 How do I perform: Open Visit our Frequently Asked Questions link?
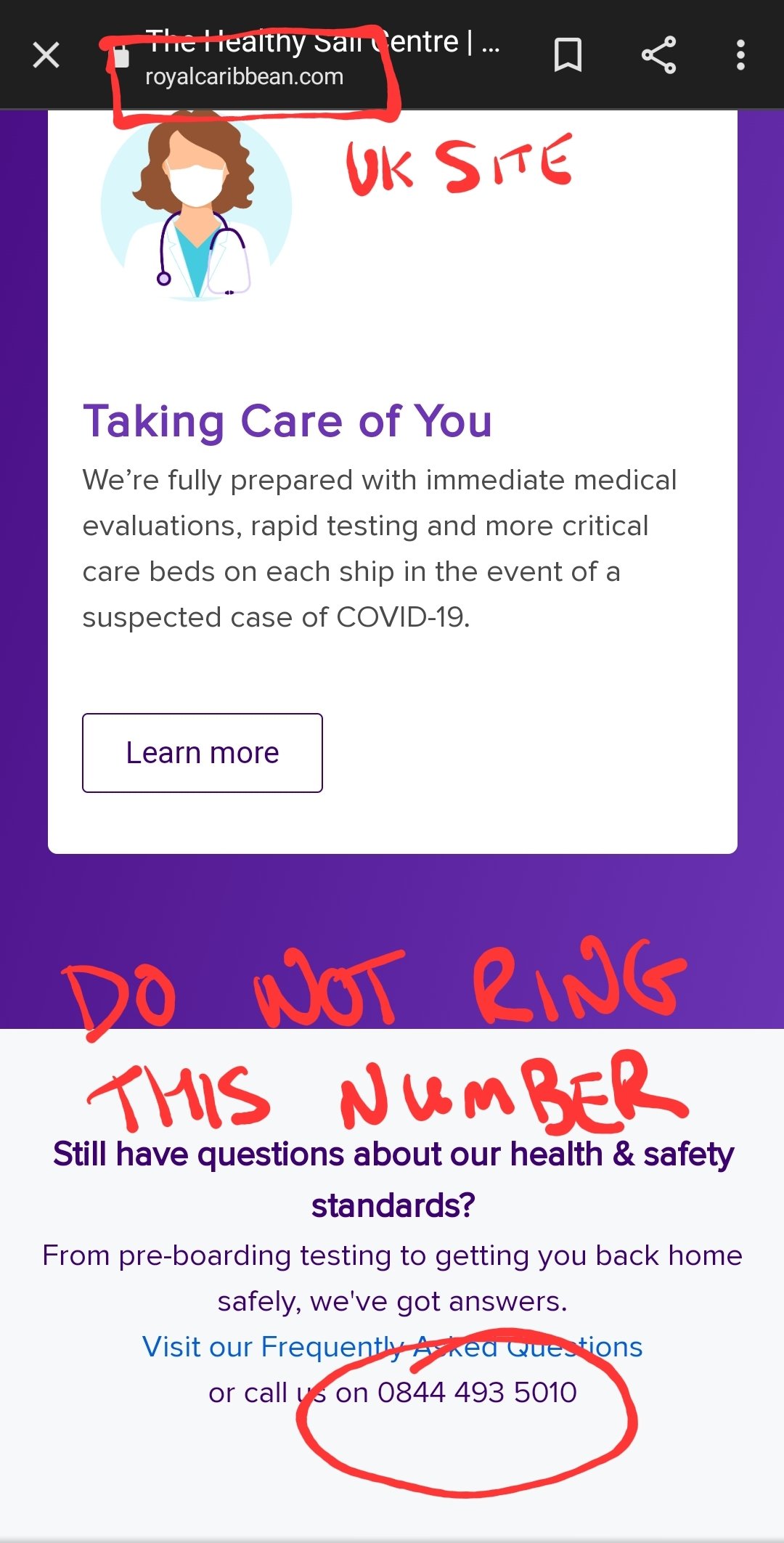392,1346
